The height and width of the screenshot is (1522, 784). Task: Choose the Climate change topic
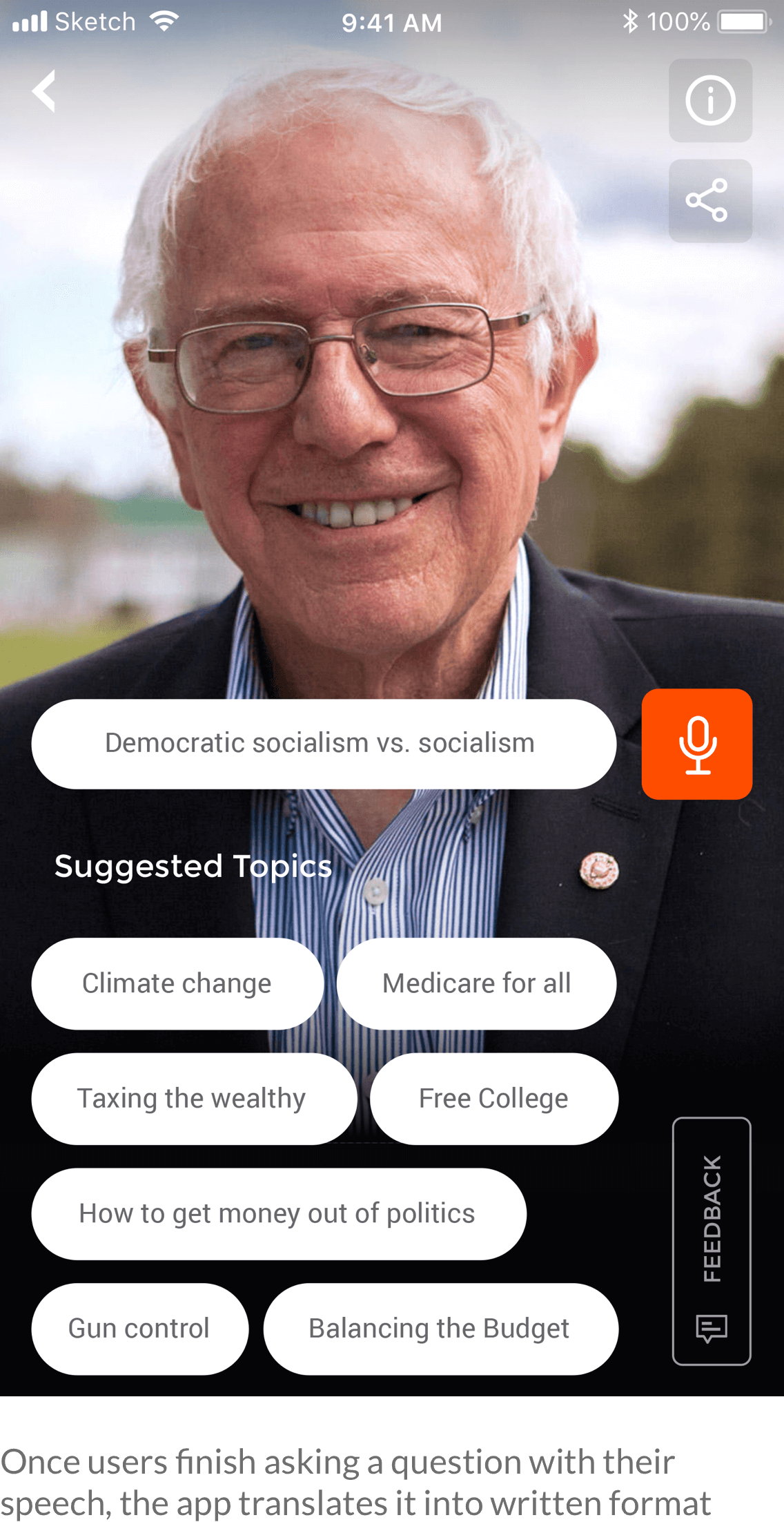coord(177,983)
